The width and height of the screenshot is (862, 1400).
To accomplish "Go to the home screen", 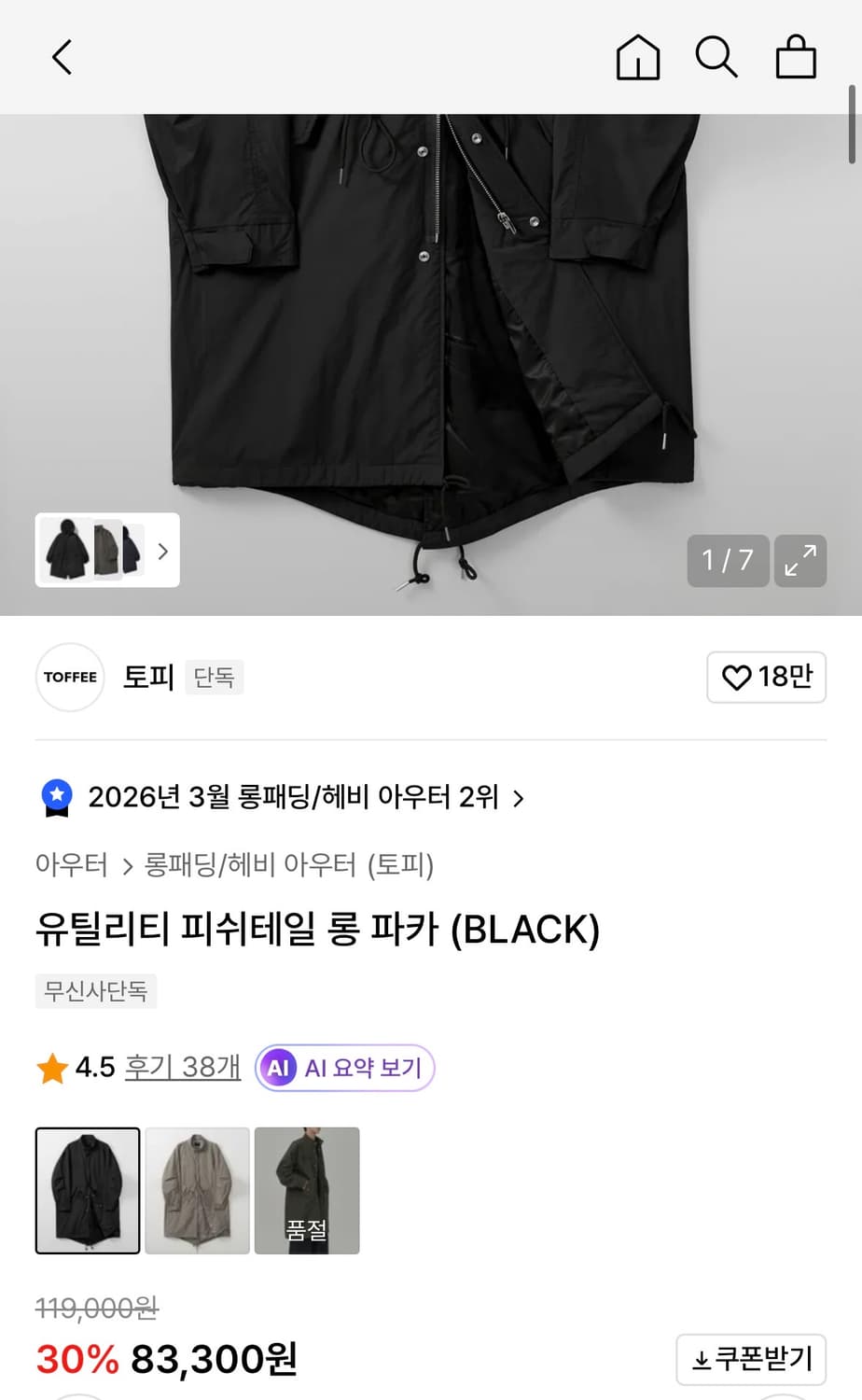I will (x=638, y=57).
